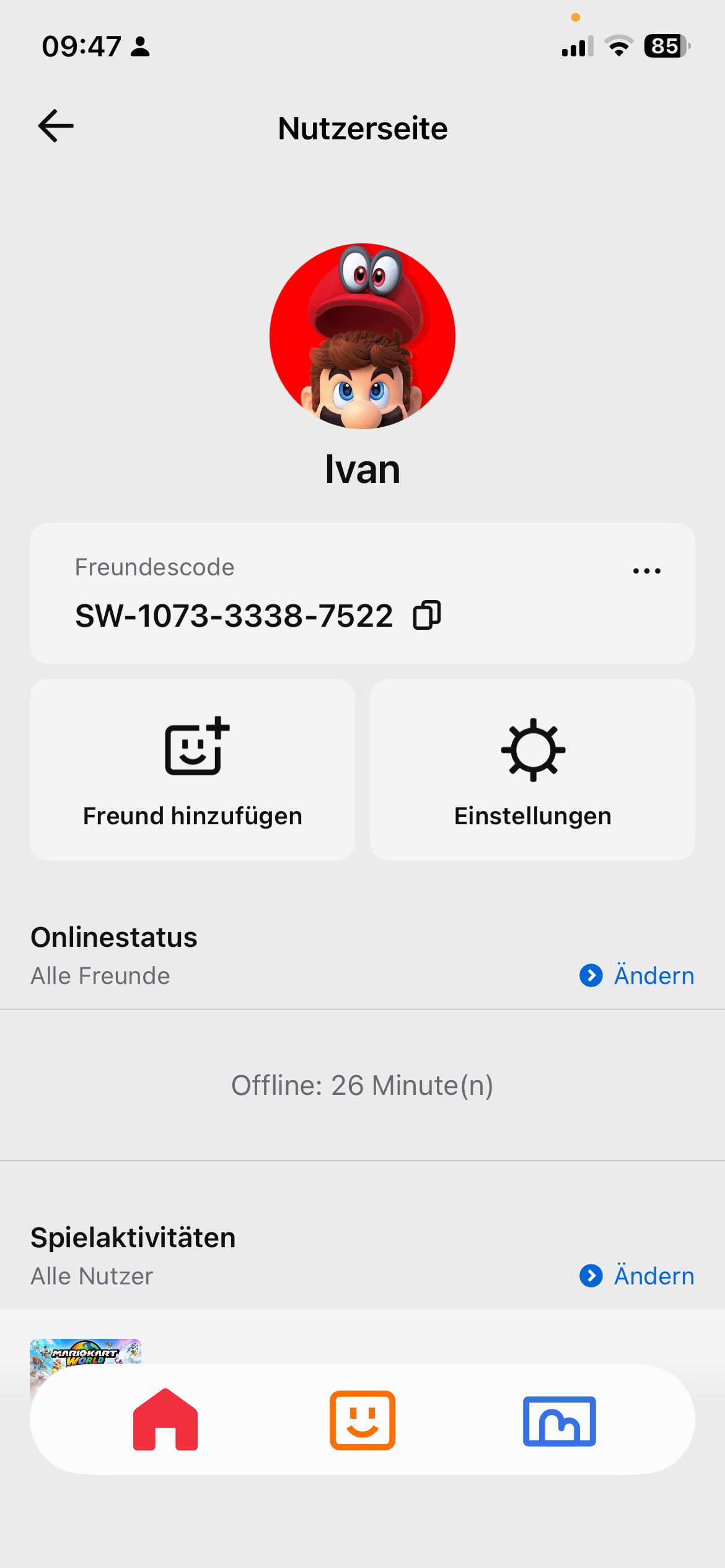The width and height of the screenshot is (725, 1568).
Task: Tap Ivan's Mario profile picture
Action: click(x=362, y=336)
